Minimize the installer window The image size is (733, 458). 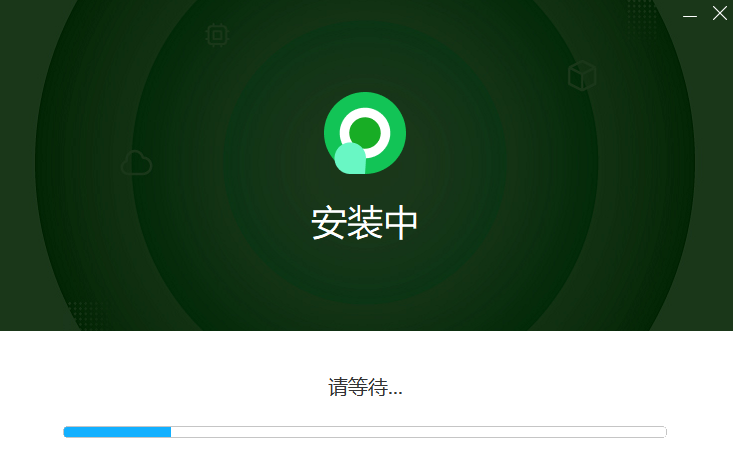point(690,14)
